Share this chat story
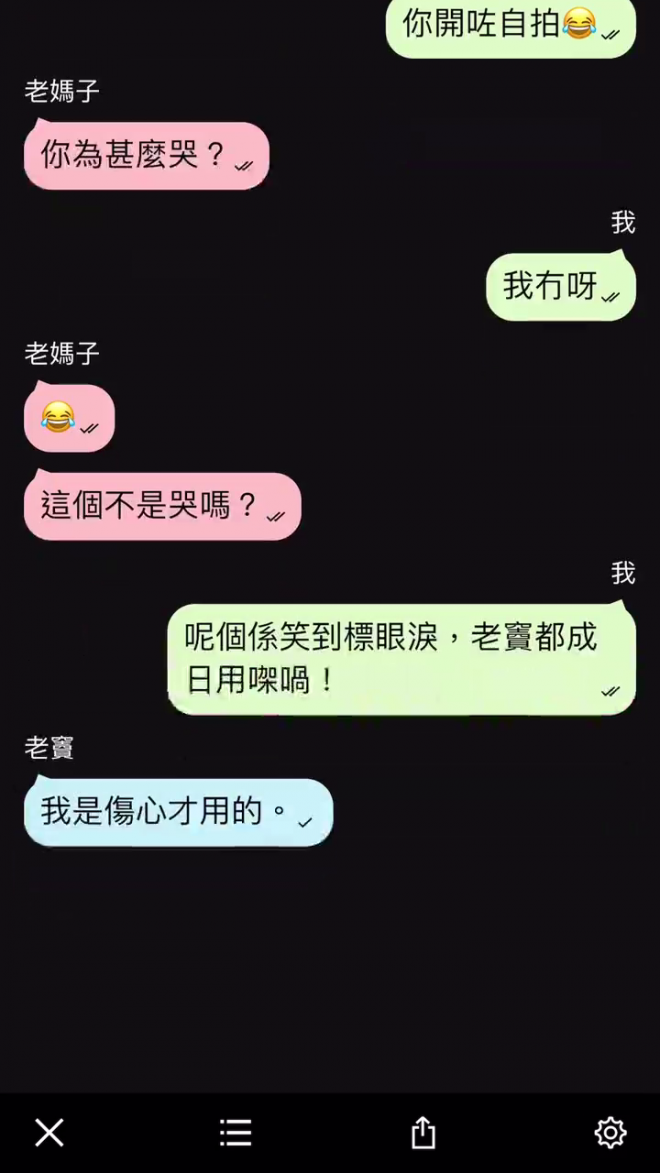 423,1132
